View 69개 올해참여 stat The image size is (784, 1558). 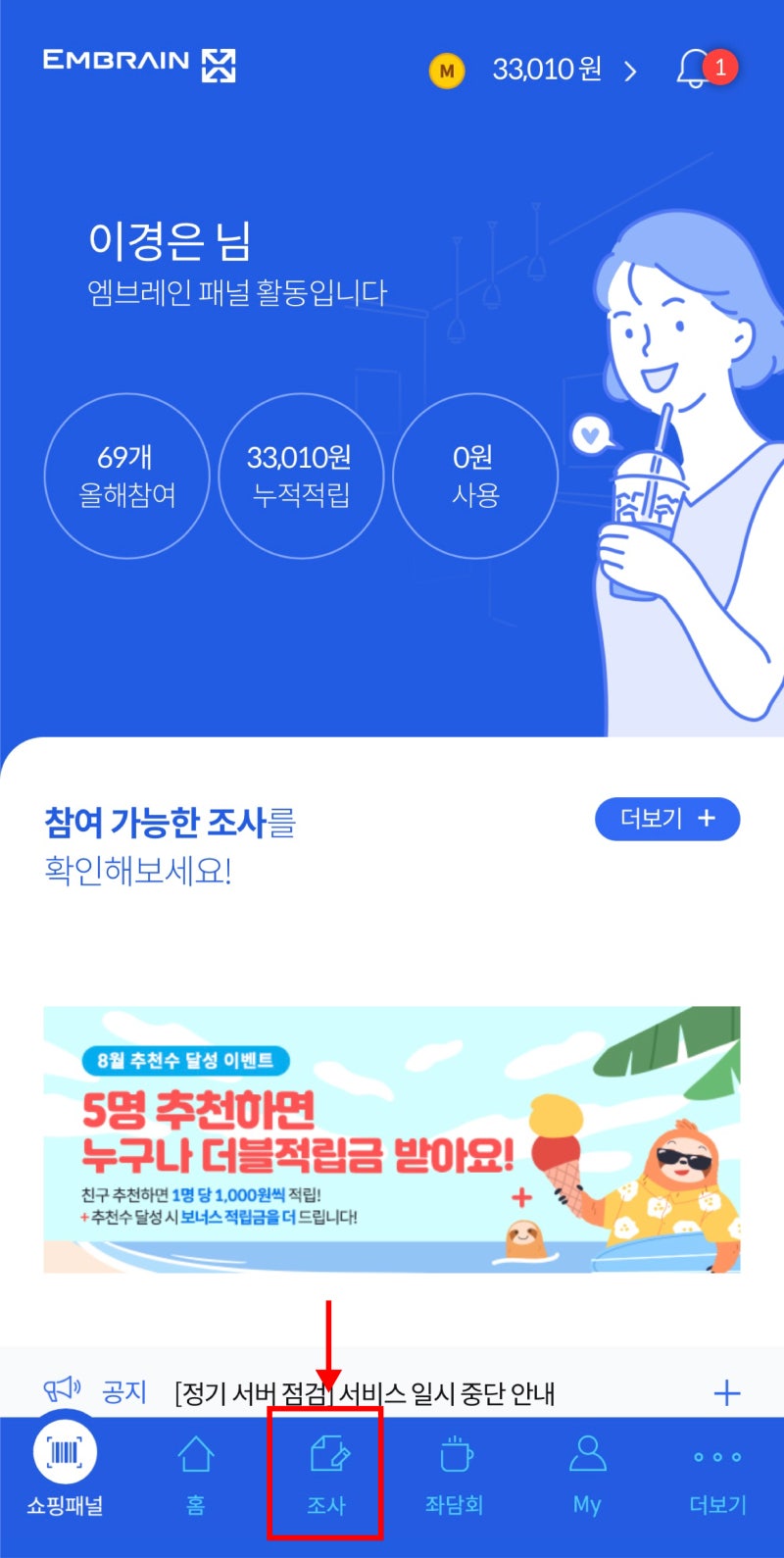tap(127, 477)
